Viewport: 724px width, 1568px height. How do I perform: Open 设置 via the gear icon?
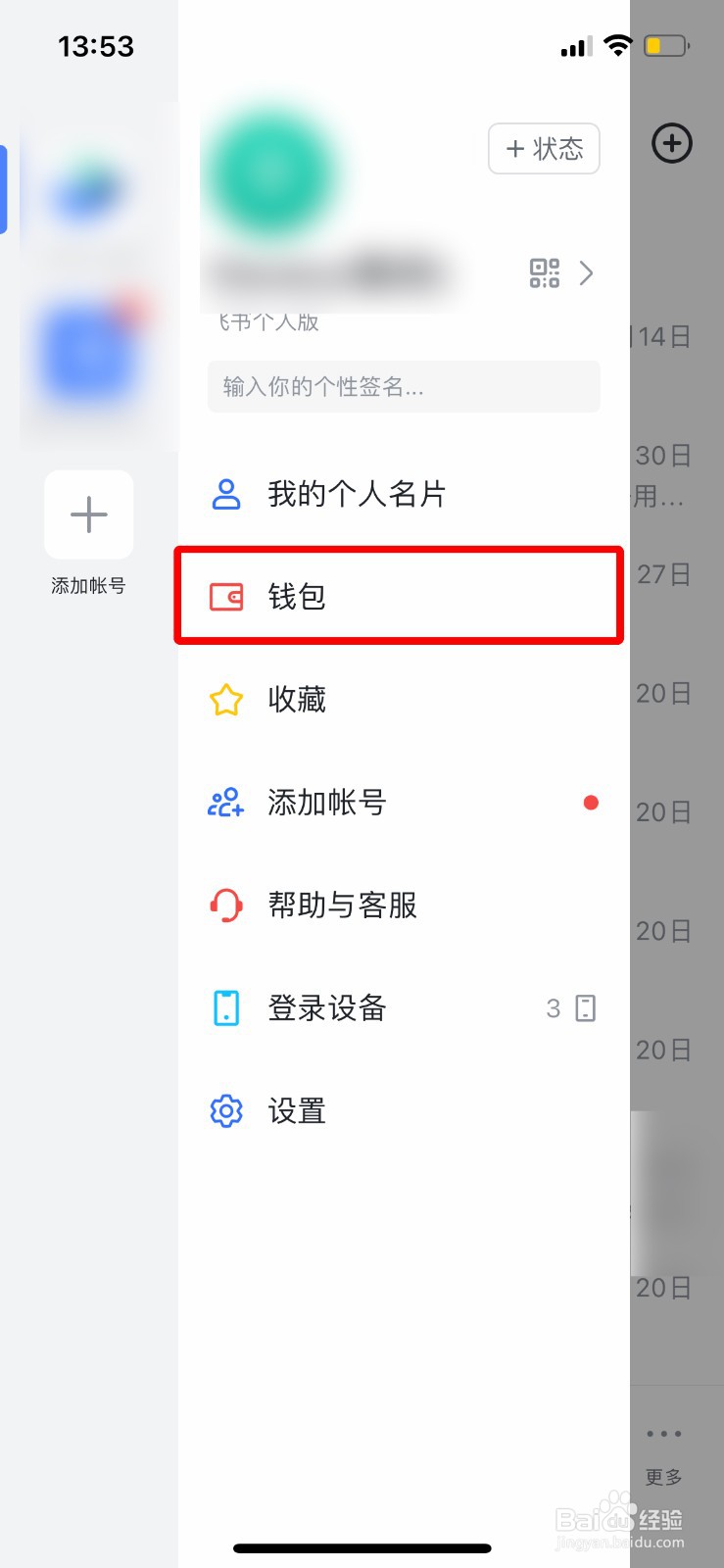pyautogui.click(x=225, y=1110)
